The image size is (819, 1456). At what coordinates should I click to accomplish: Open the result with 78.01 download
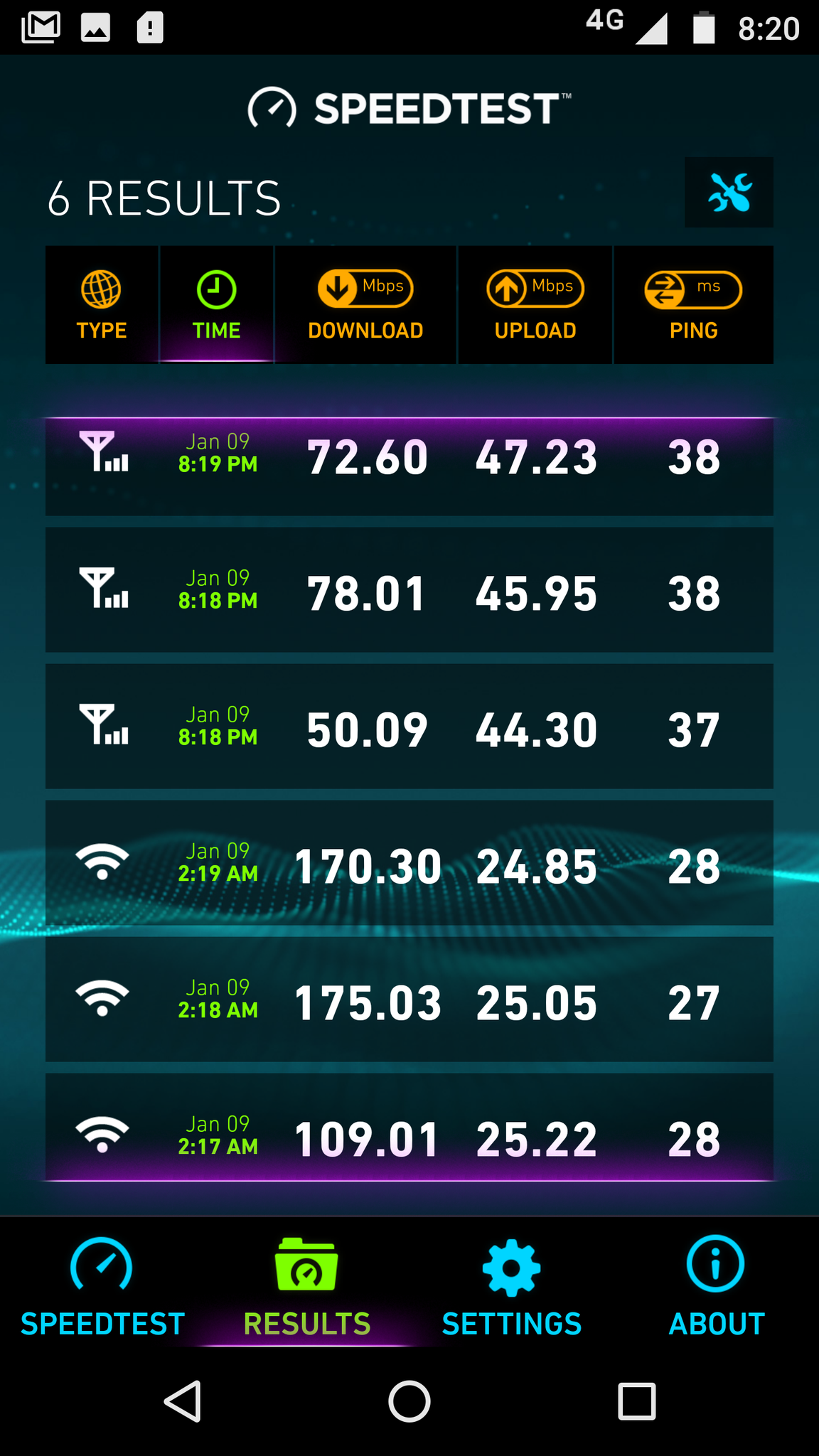pos(409,590)
